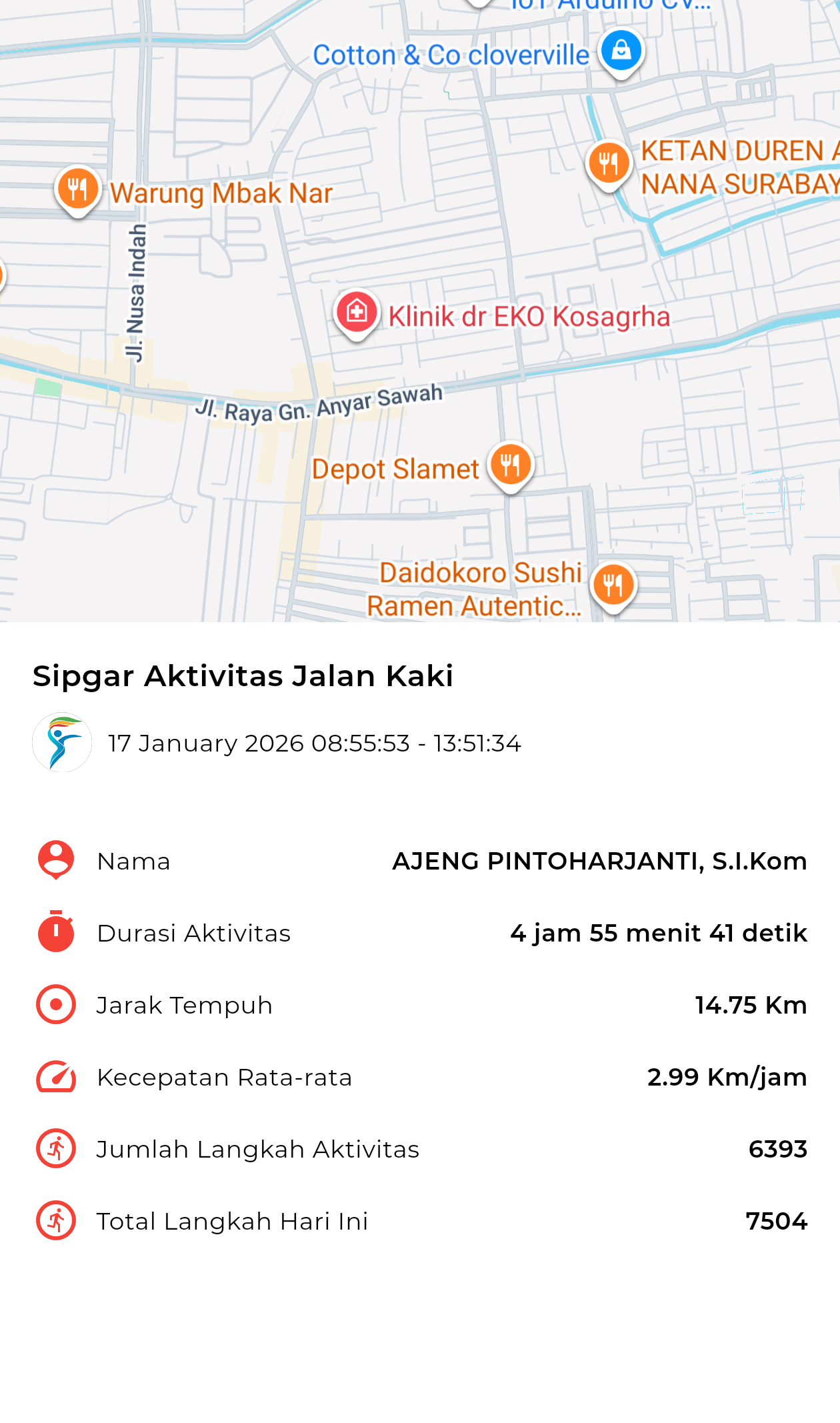Open the Cotton & Co cloverville shop marker
This screenshot has width=840, height=1423.
pos(621,51)
